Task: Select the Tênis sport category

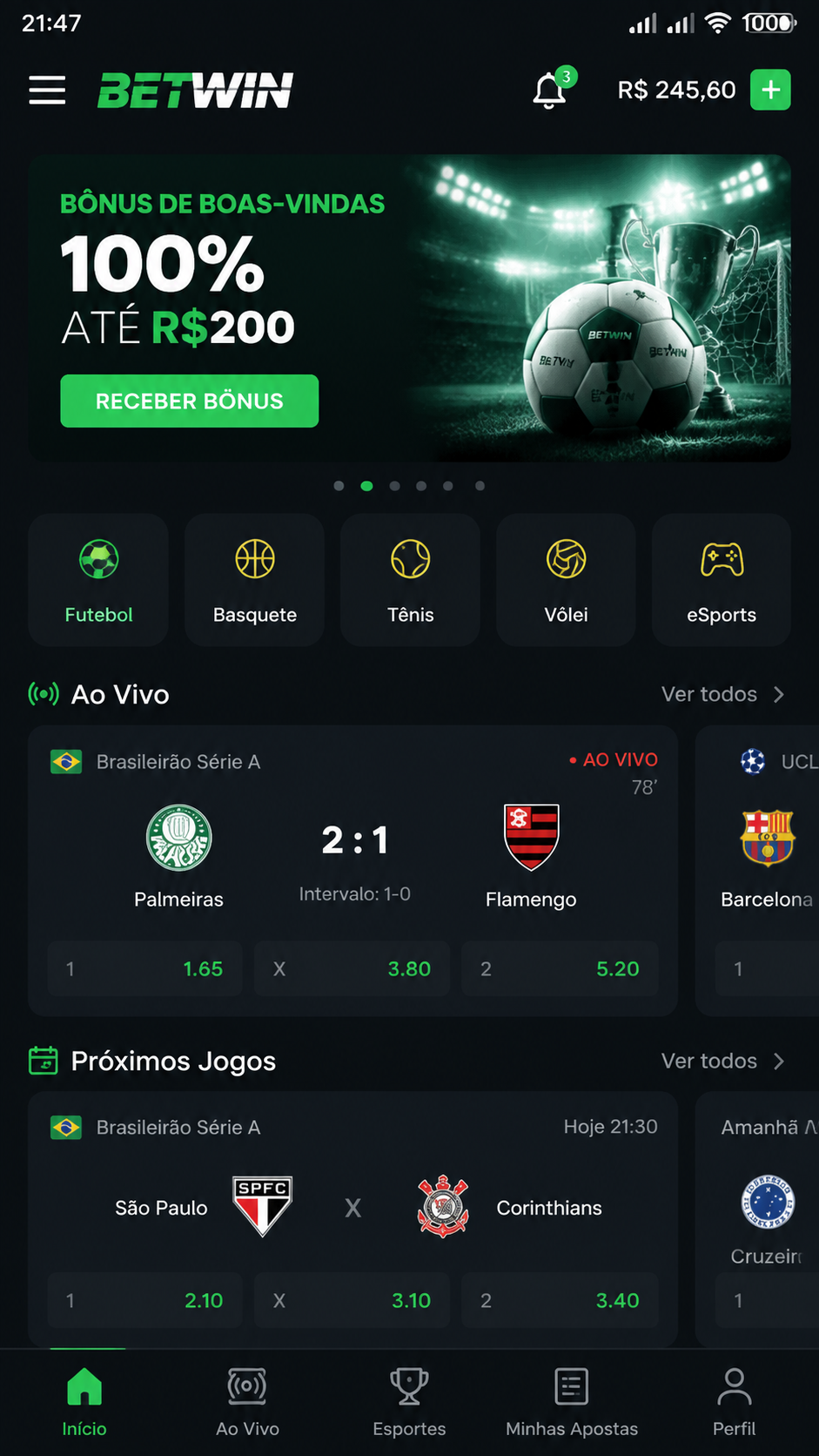Action: (x=410, y=580)
